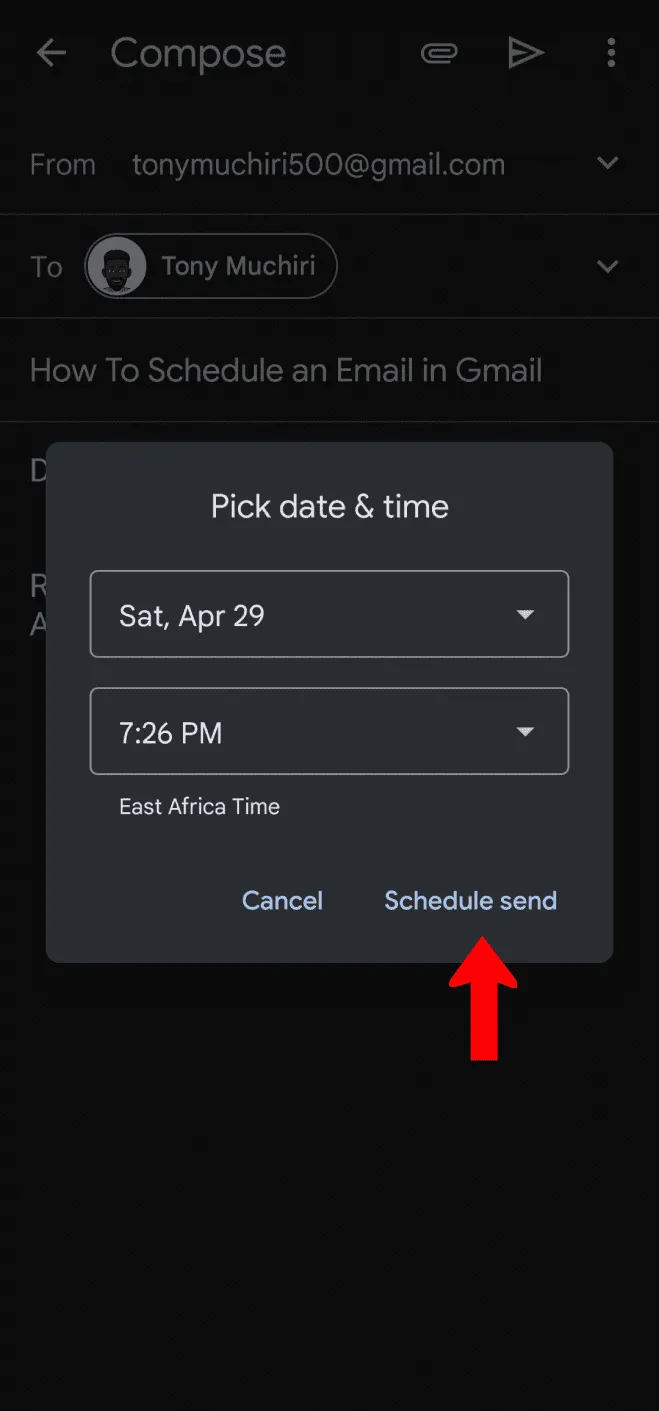
Task: Open the 7:26 PM time picker
Action: point(329,731)
